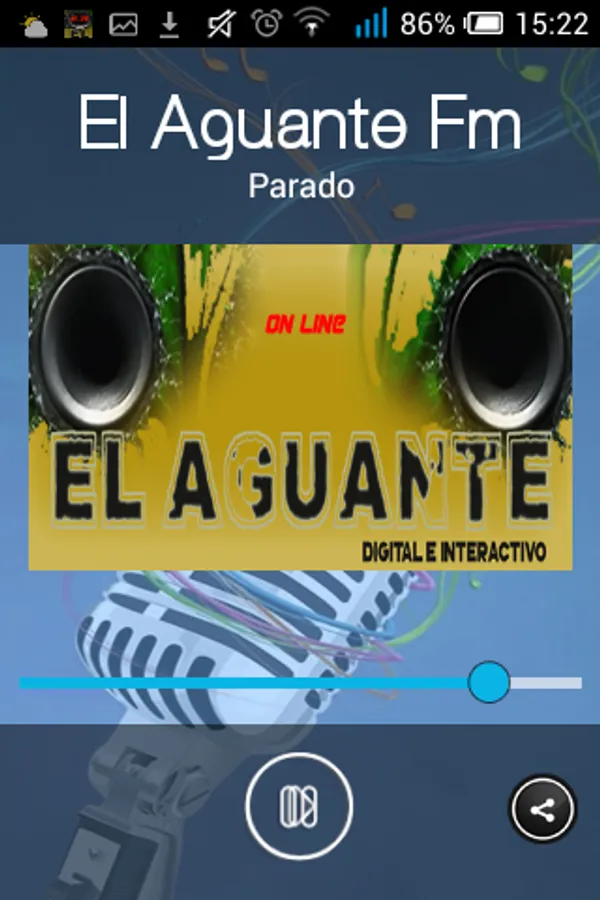
Task: Start playback of El Aguante Fm
Action: coord(299,806)
